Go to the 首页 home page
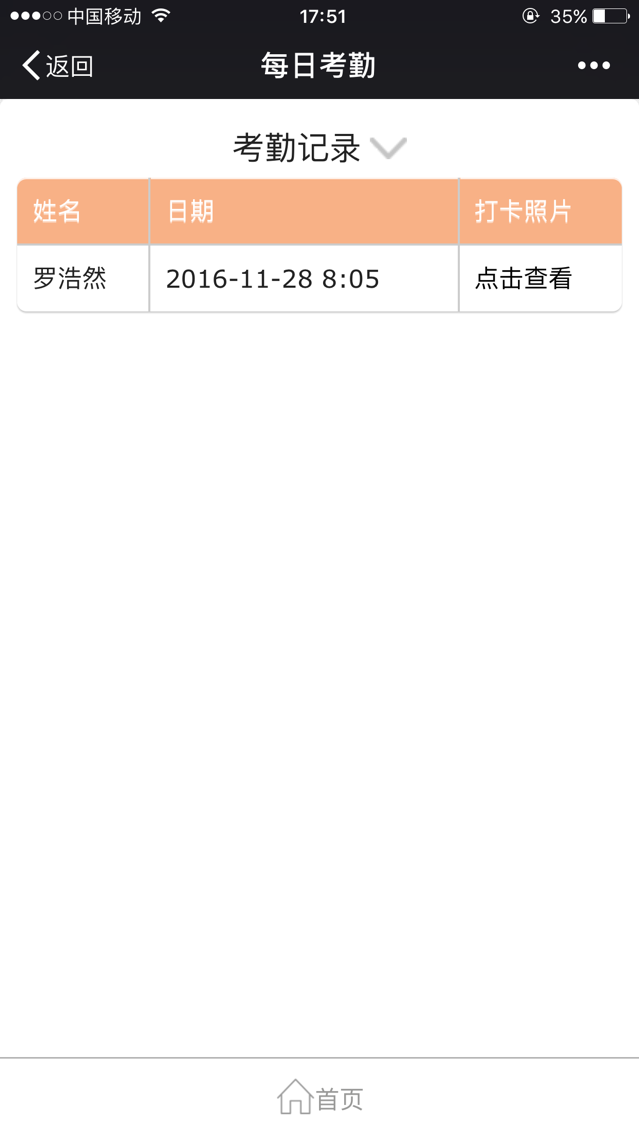 tap(320, 1098)
